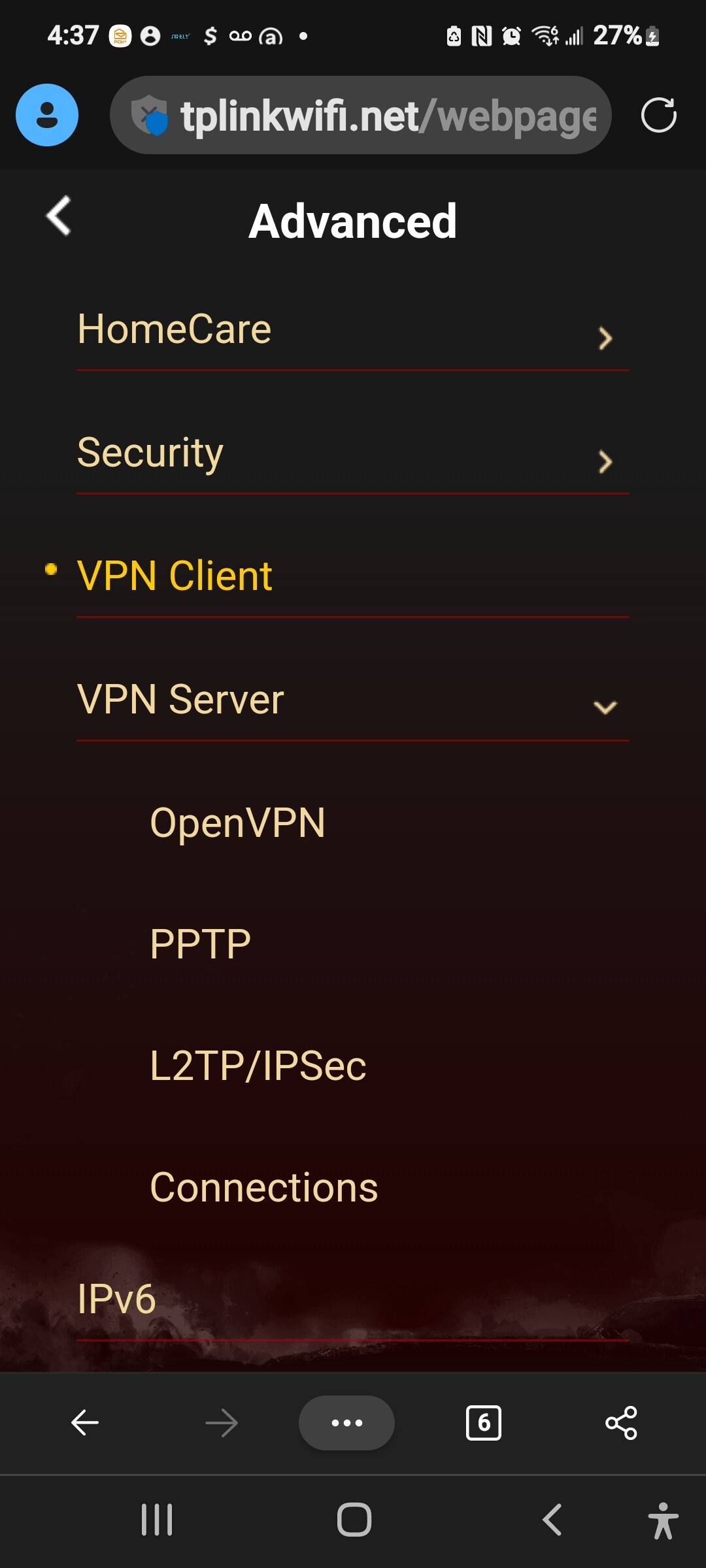Viewport: 706px width, 1568px height.
Task: Tap the tplinkwifi.net address bar
Action: coord(360,116)
